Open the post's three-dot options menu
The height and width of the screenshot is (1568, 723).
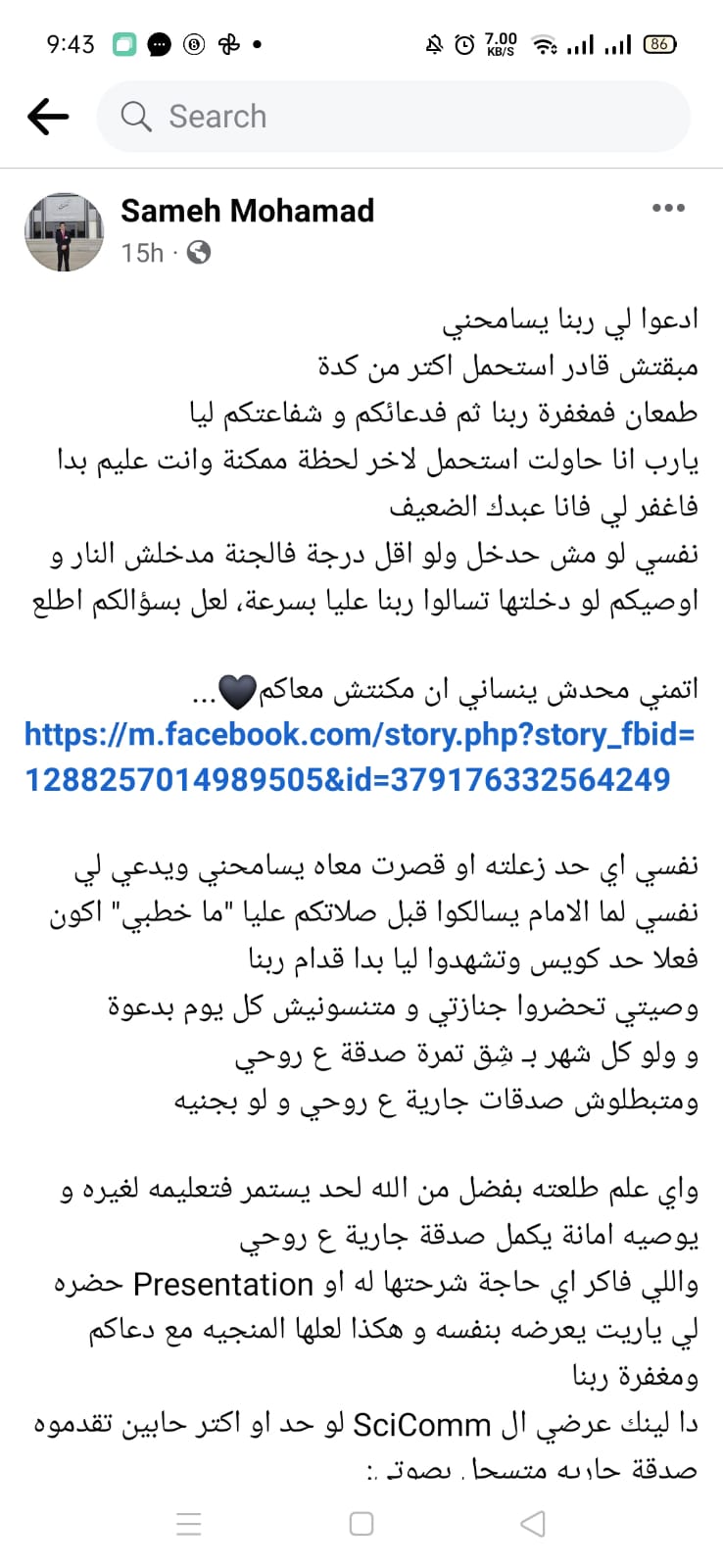click(667, 208)
